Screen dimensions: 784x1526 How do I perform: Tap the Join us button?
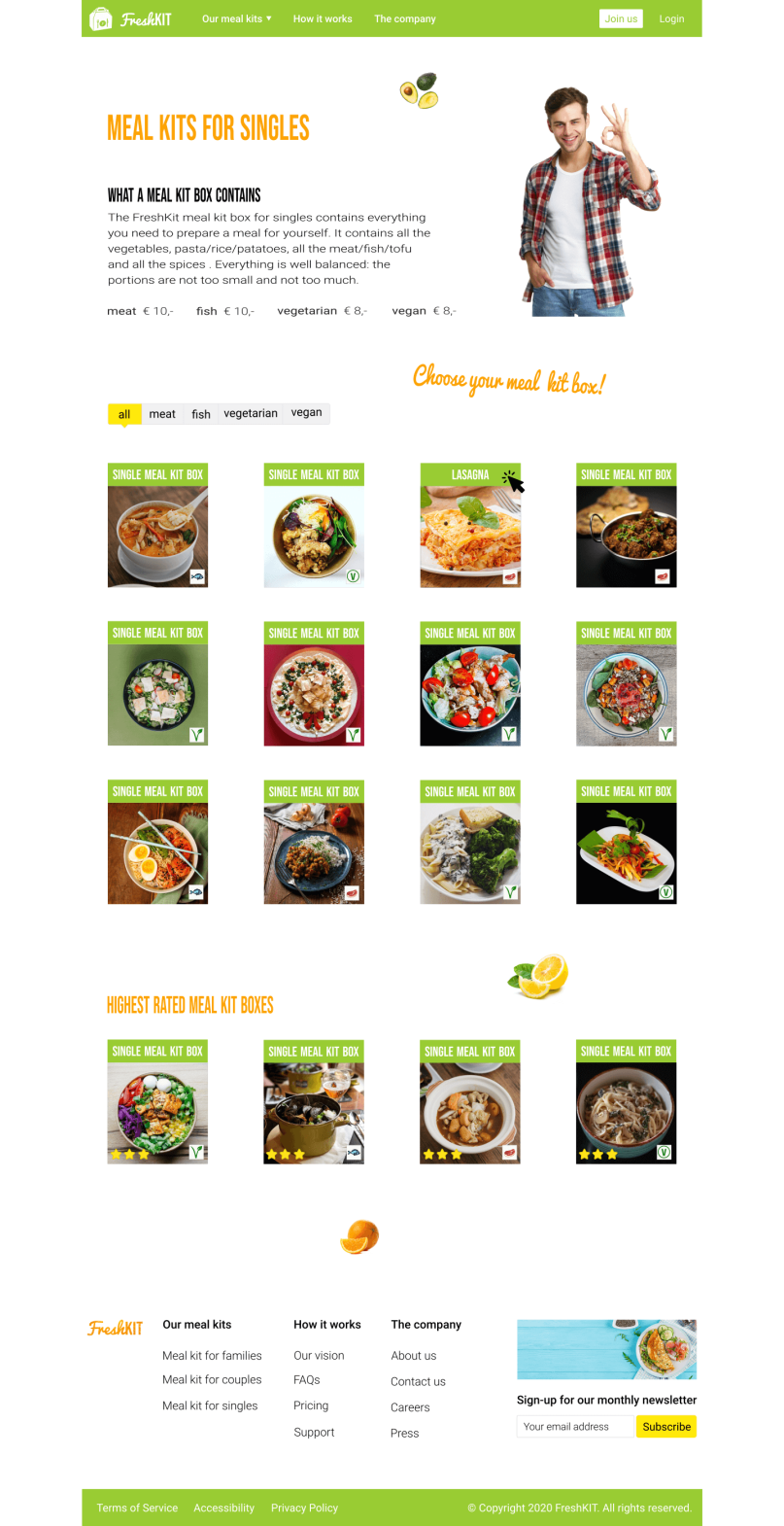[621, 18]
